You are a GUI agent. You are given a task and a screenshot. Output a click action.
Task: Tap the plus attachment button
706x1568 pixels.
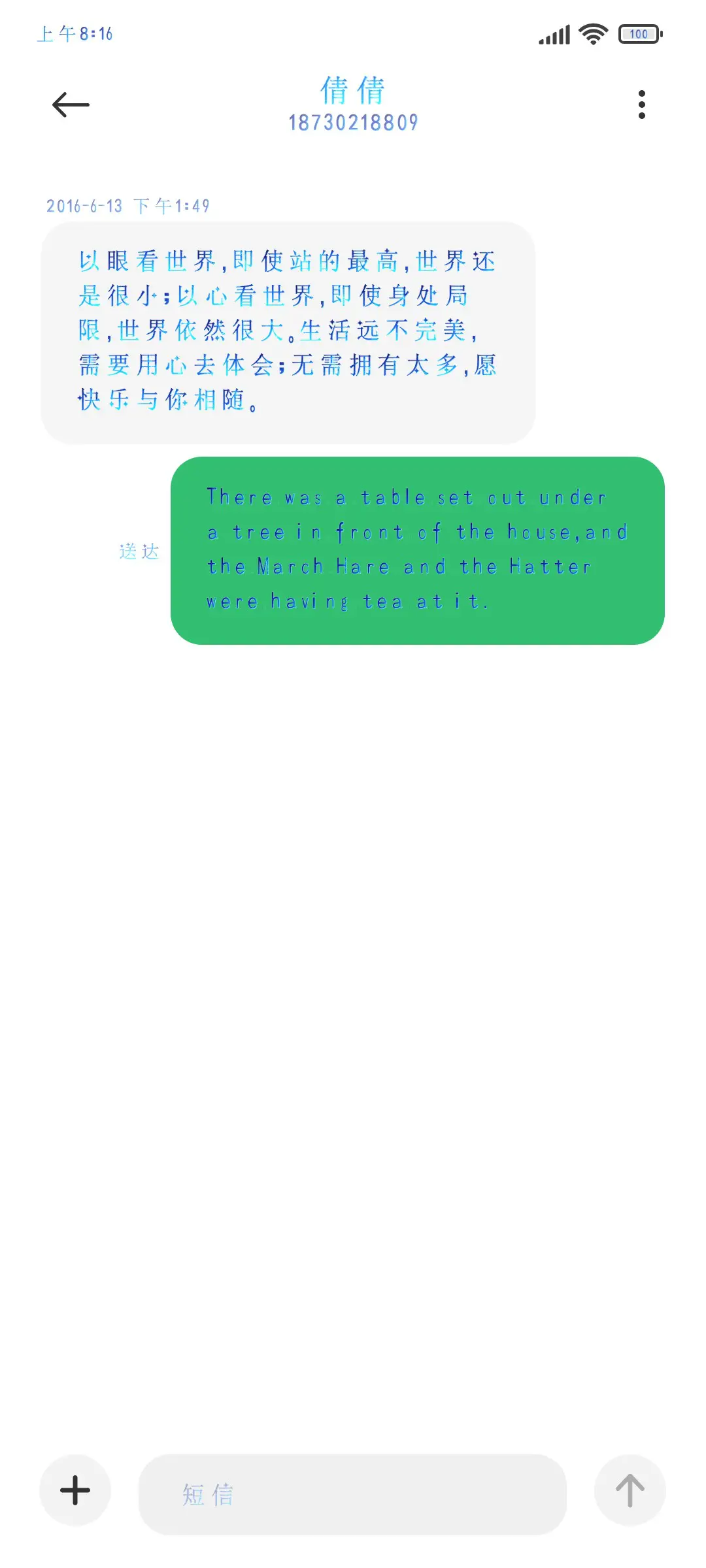[x=75, y=1490]
